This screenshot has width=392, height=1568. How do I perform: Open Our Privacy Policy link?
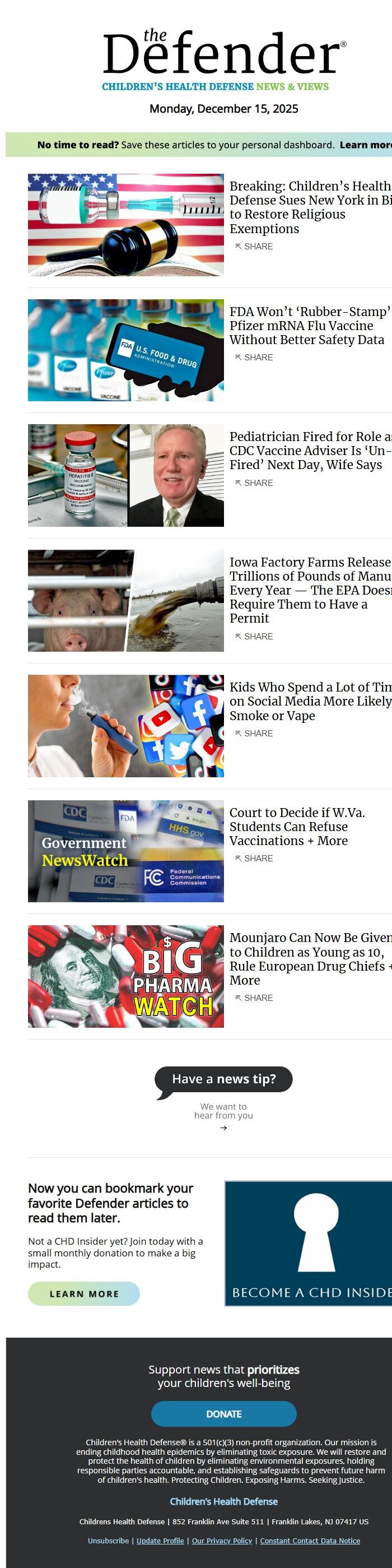[x=222, y=1541]
